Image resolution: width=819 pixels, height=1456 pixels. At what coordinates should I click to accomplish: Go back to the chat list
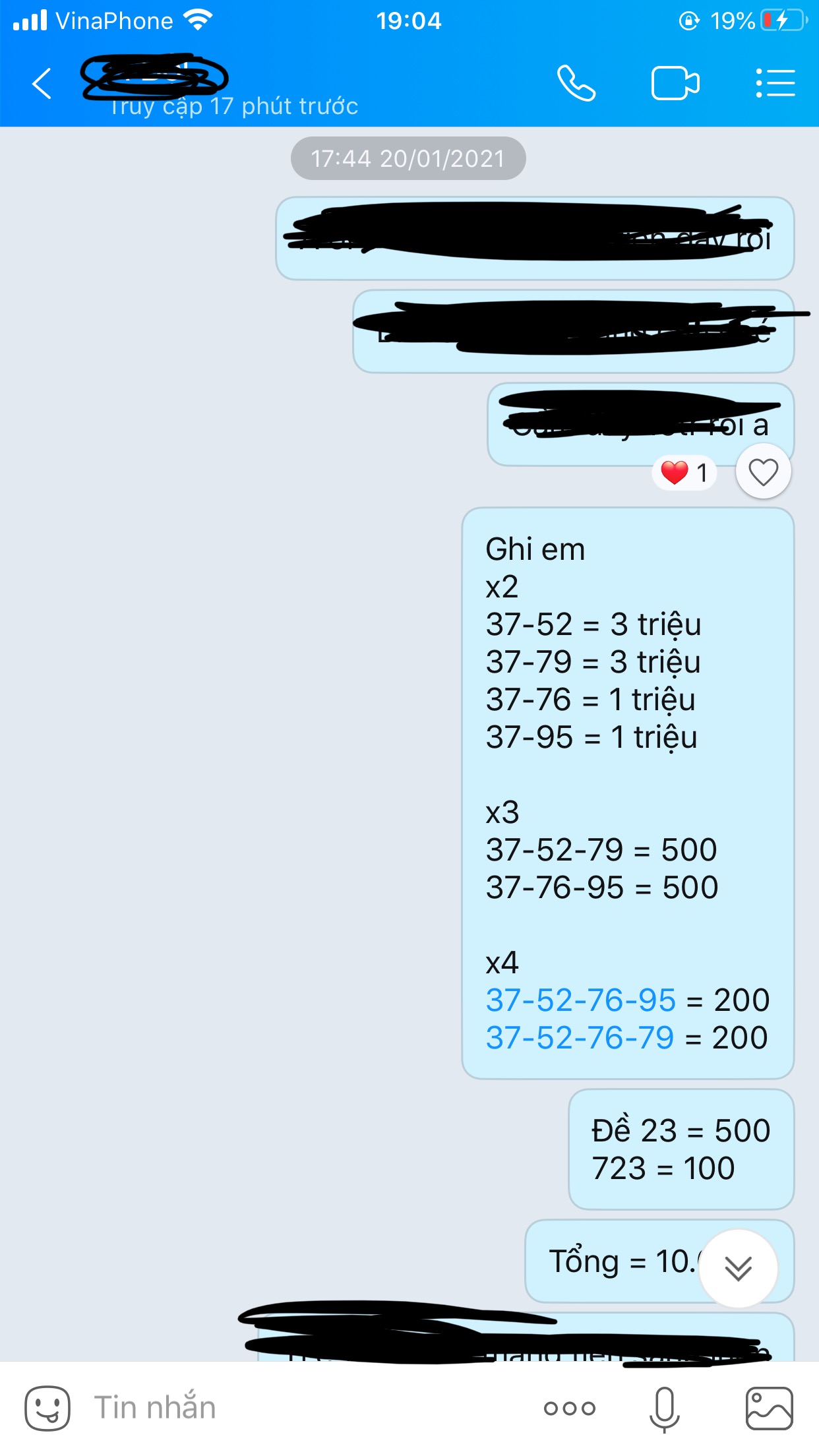(x=42, y=84)
